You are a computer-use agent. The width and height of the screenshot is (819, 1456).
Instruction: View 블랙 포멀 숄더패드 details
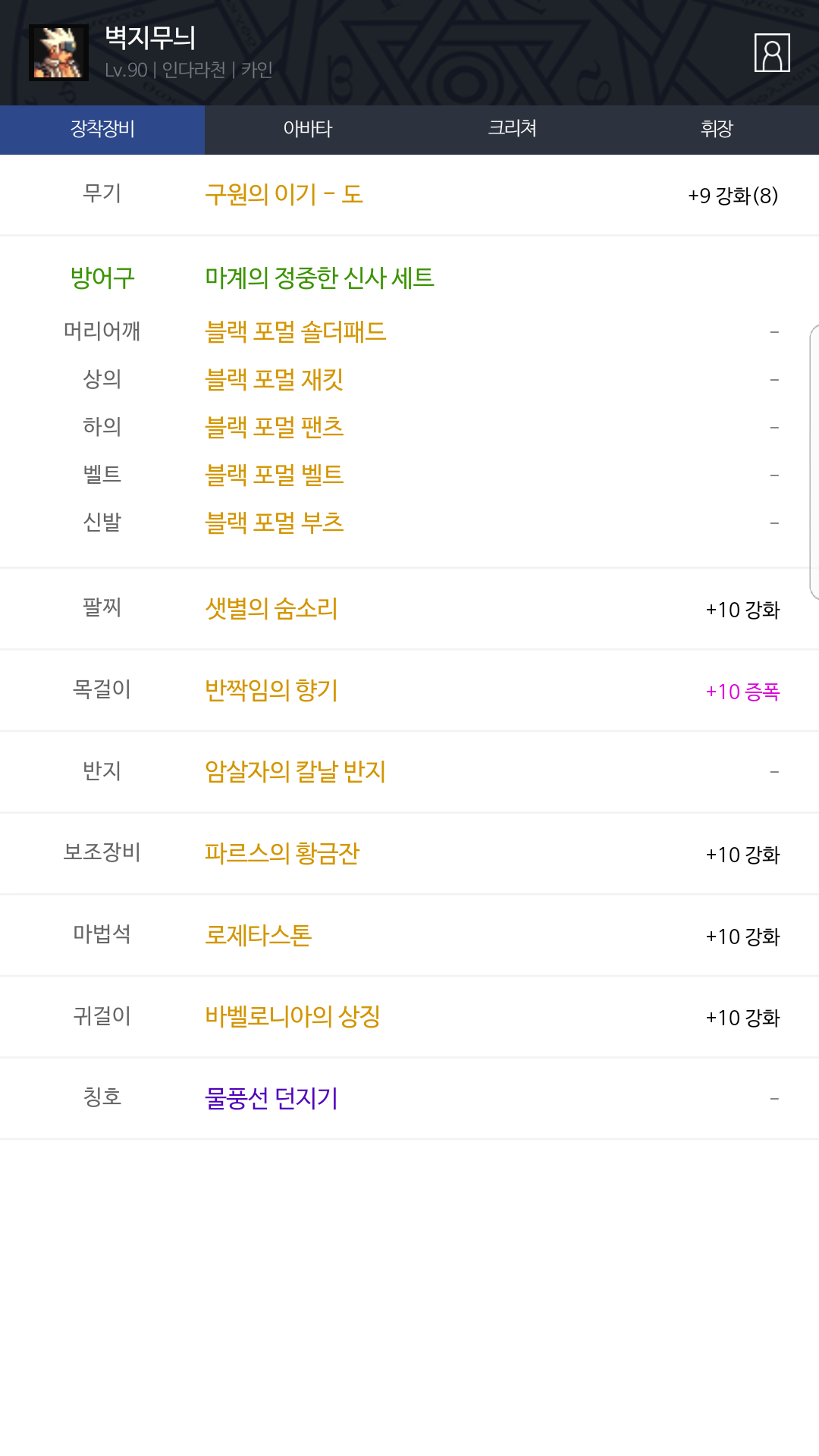(x=296, y=332)
